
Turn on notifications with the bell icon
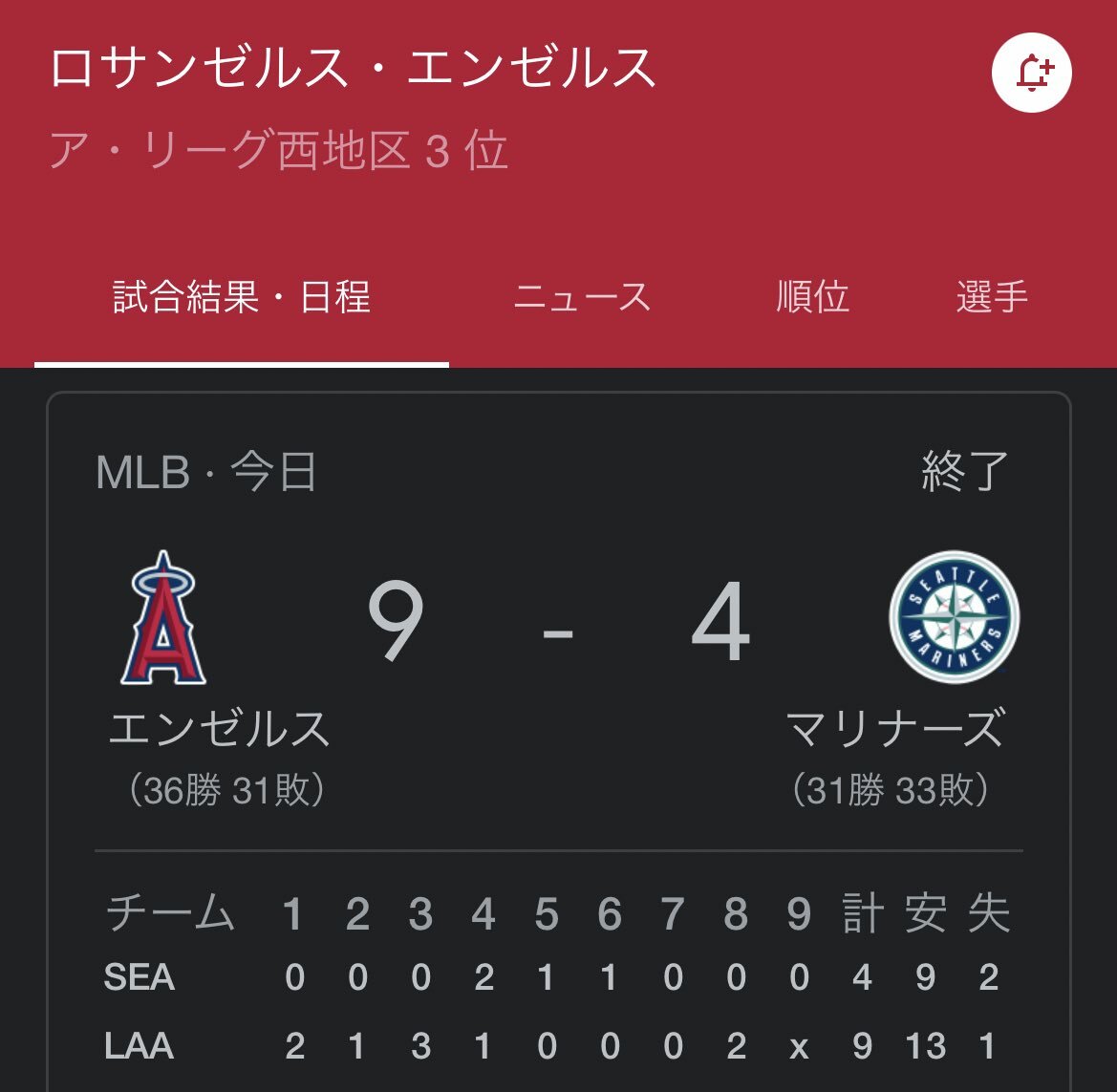(x=1031, y=74)
